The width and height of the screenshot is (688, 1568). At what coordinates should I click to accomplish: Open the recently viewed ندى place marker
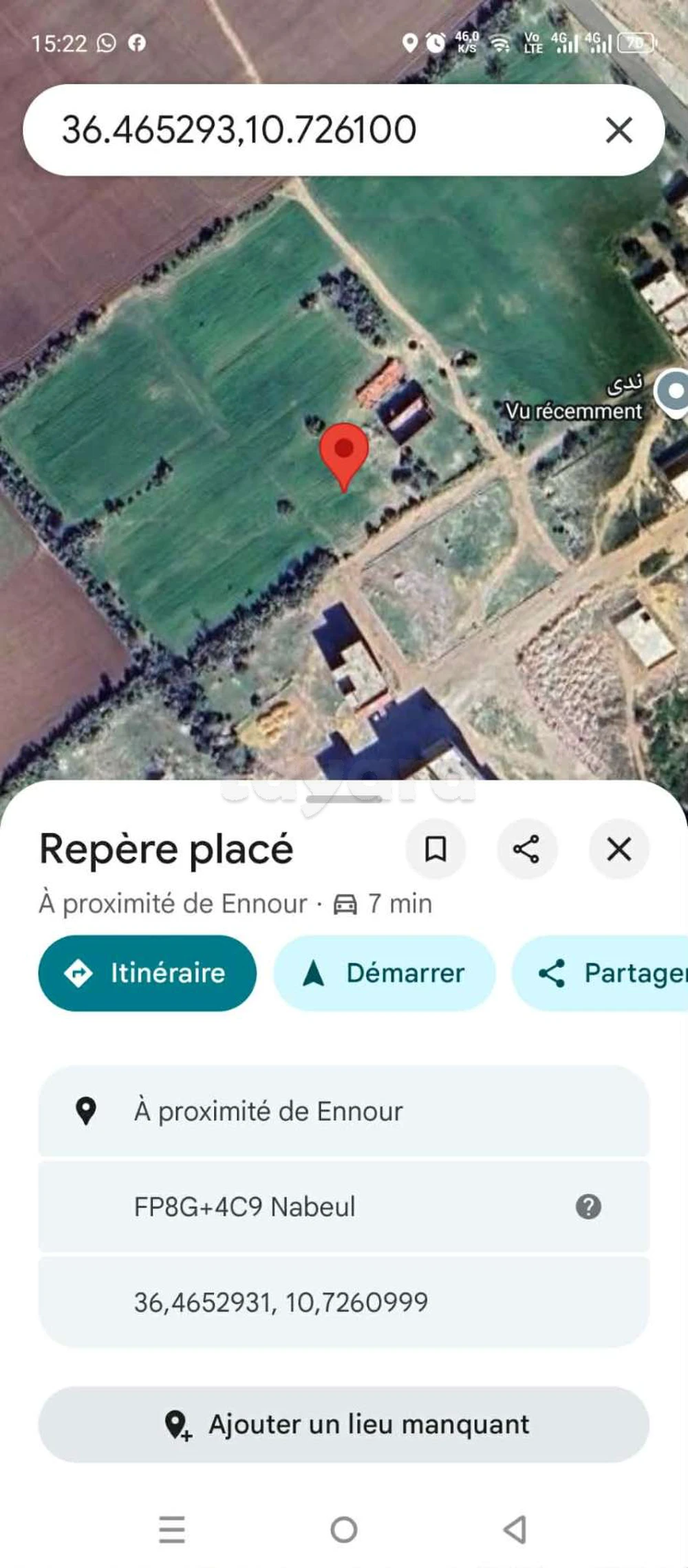pos(674,392)
